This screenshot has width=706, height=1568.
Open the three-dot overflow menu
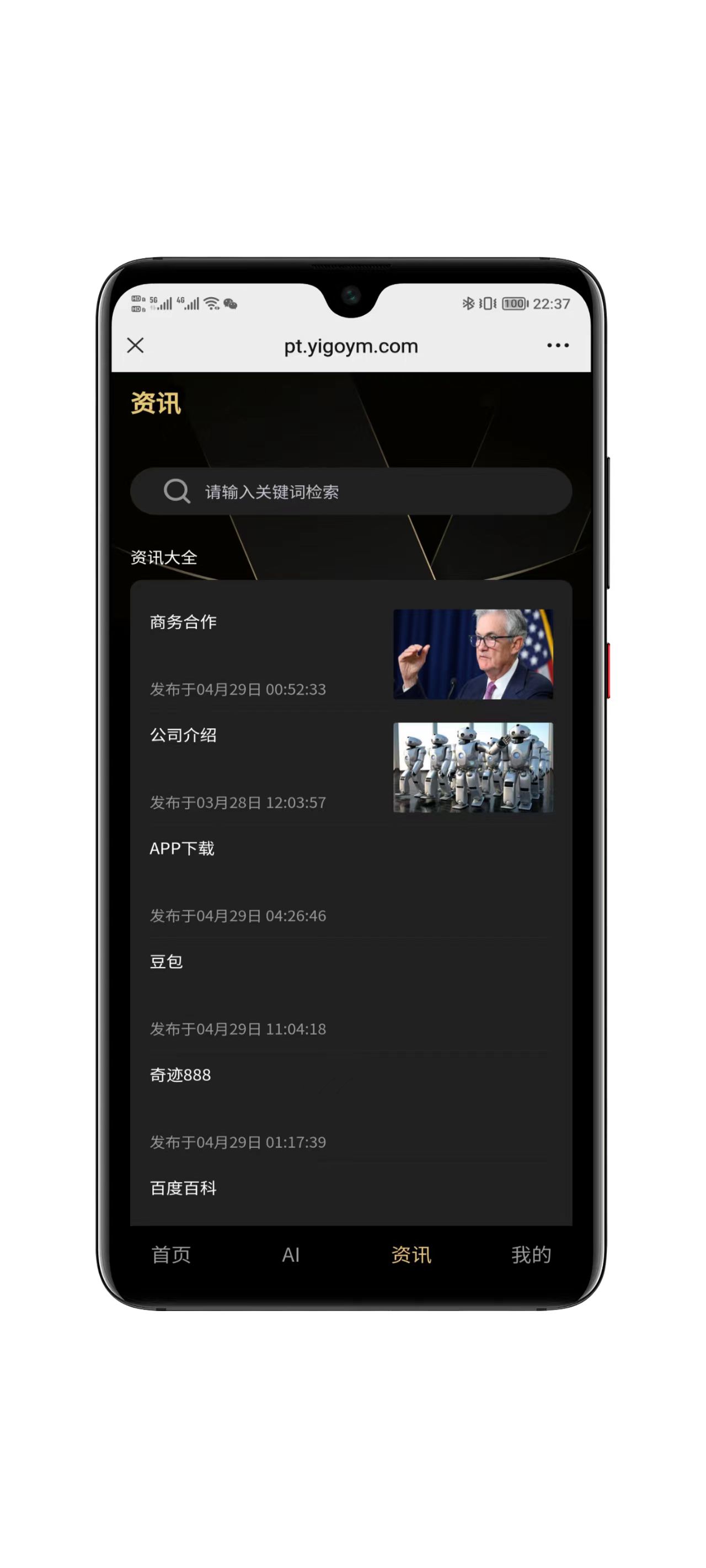click(x=558, y=346)
